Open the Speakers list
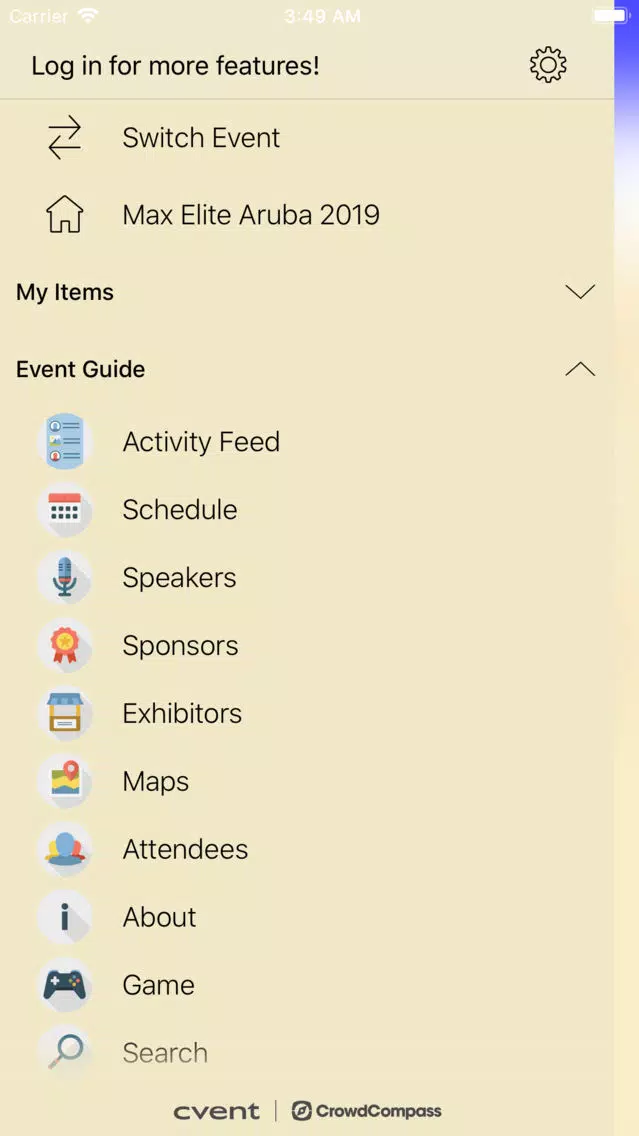This screenshot has width=639, height=1136. point(307,577)
